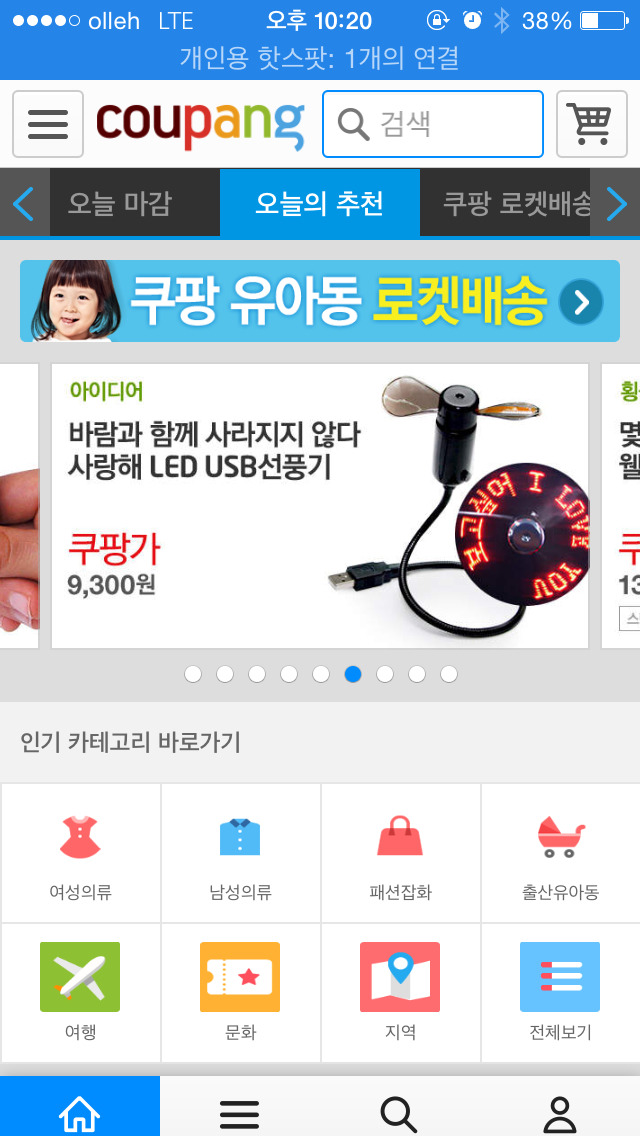Select the 오늘의 추천 tab
Image resolution: width=640 pixels, height=1136 pixels.
pos(319,204)
